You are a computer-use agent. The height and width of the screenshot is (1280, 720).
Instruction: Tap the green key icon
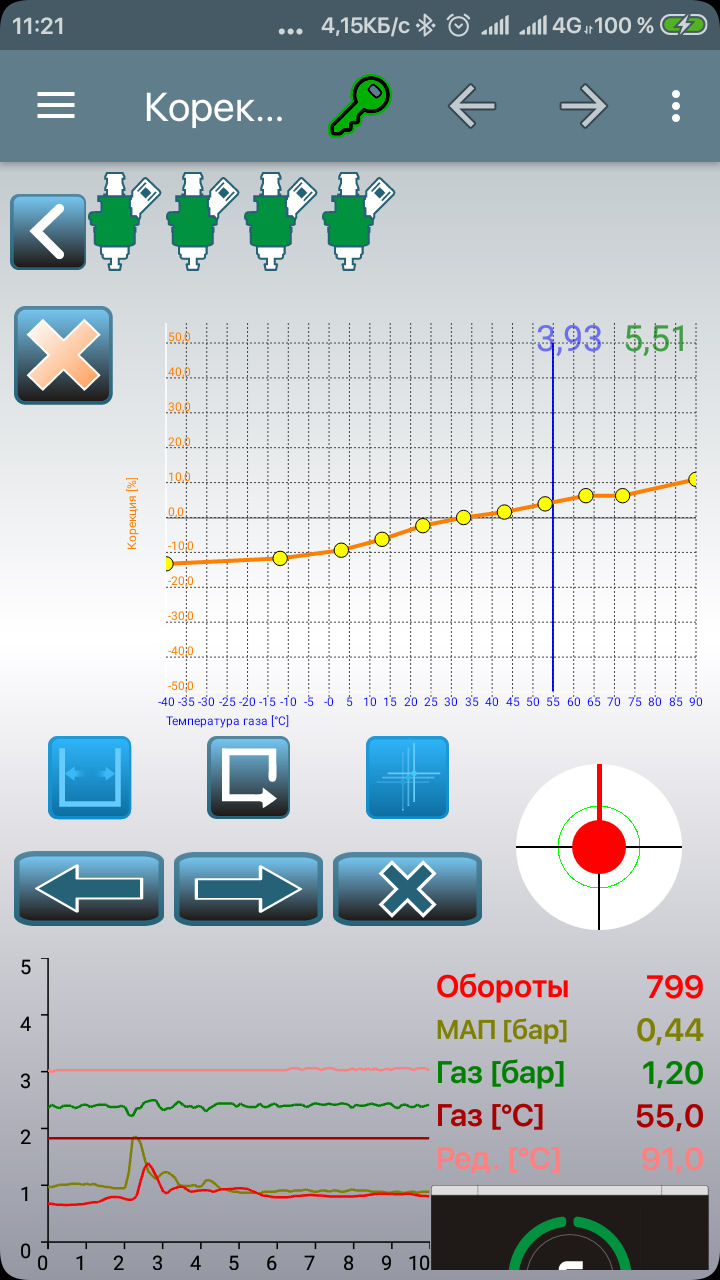click(x=360, y=106)
